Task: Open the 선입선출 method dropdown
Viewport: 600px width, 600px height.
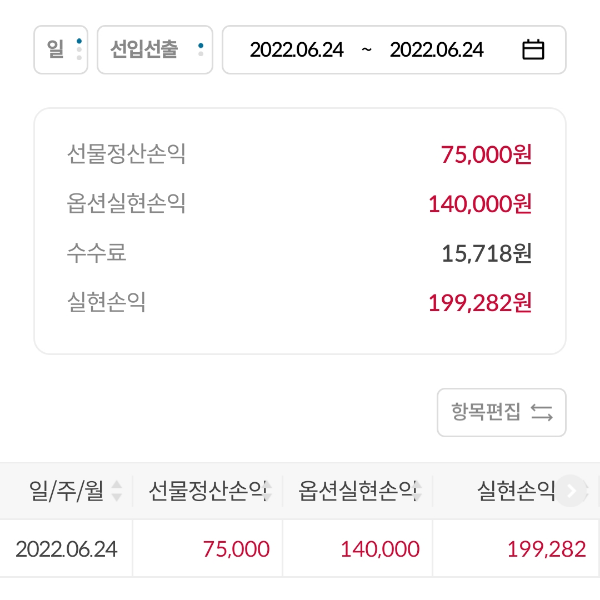Action: pyautogui.click(x=155, y=50)
